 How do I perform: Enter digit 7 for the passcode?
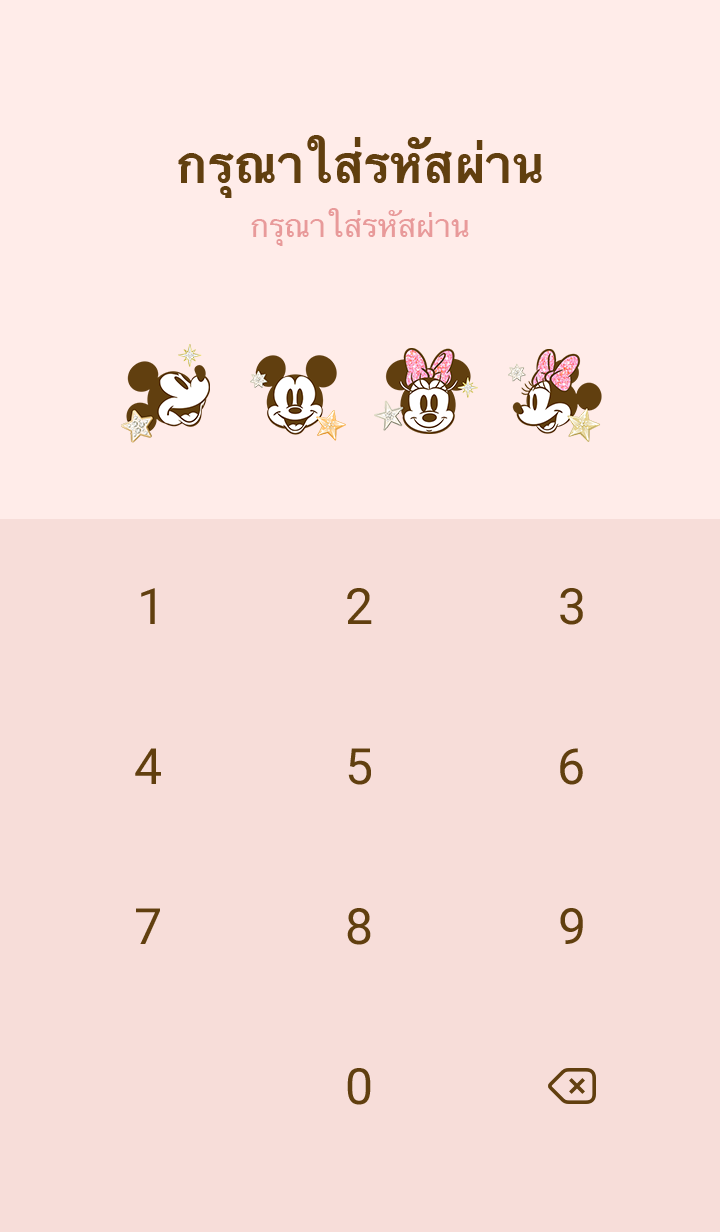pyautogui.click(x=148, y=928)
